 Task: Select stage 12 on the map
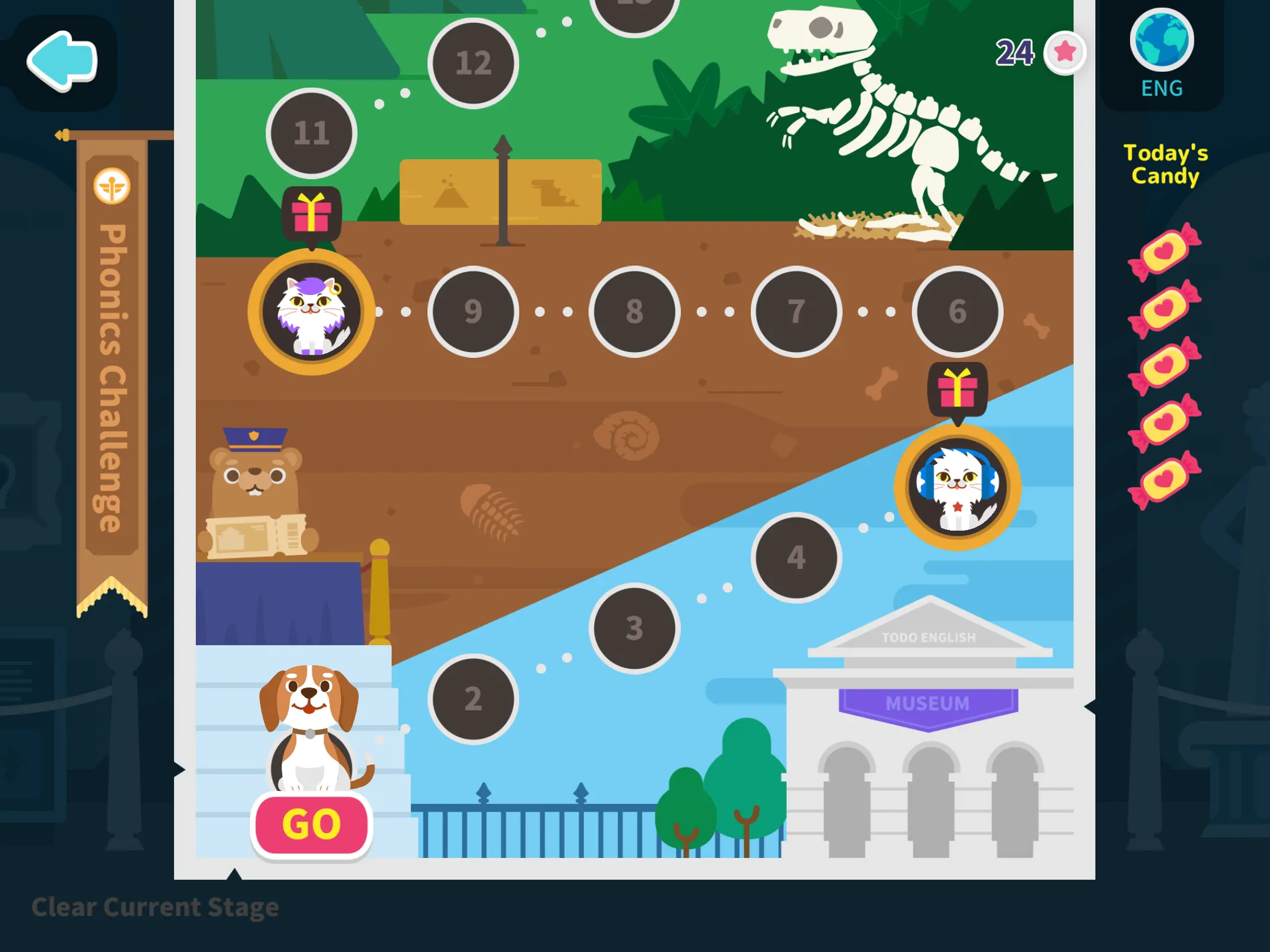click(473, 63)
